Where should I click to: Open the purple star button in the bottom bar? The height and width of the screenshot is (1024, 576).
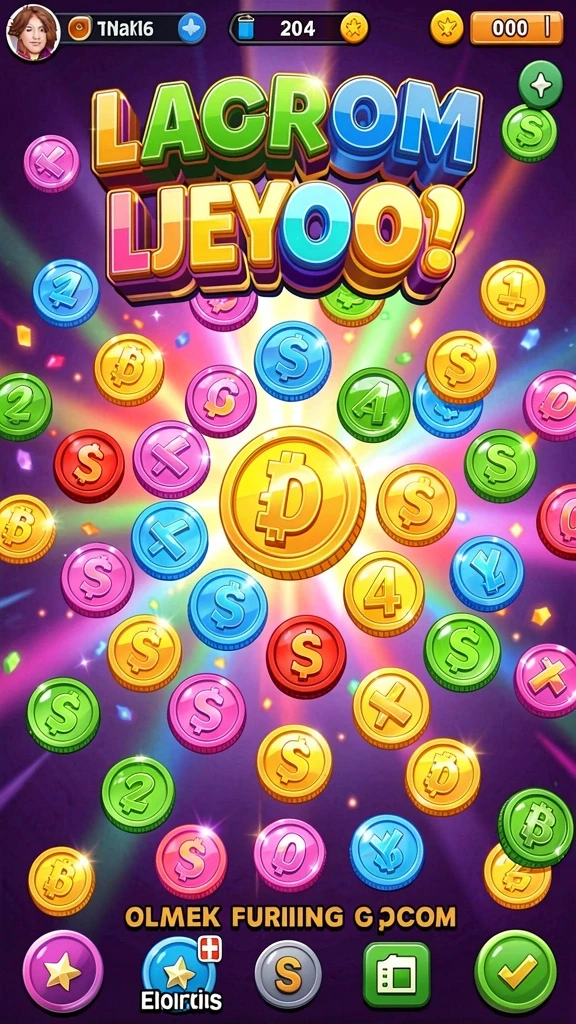pos(63,970)
